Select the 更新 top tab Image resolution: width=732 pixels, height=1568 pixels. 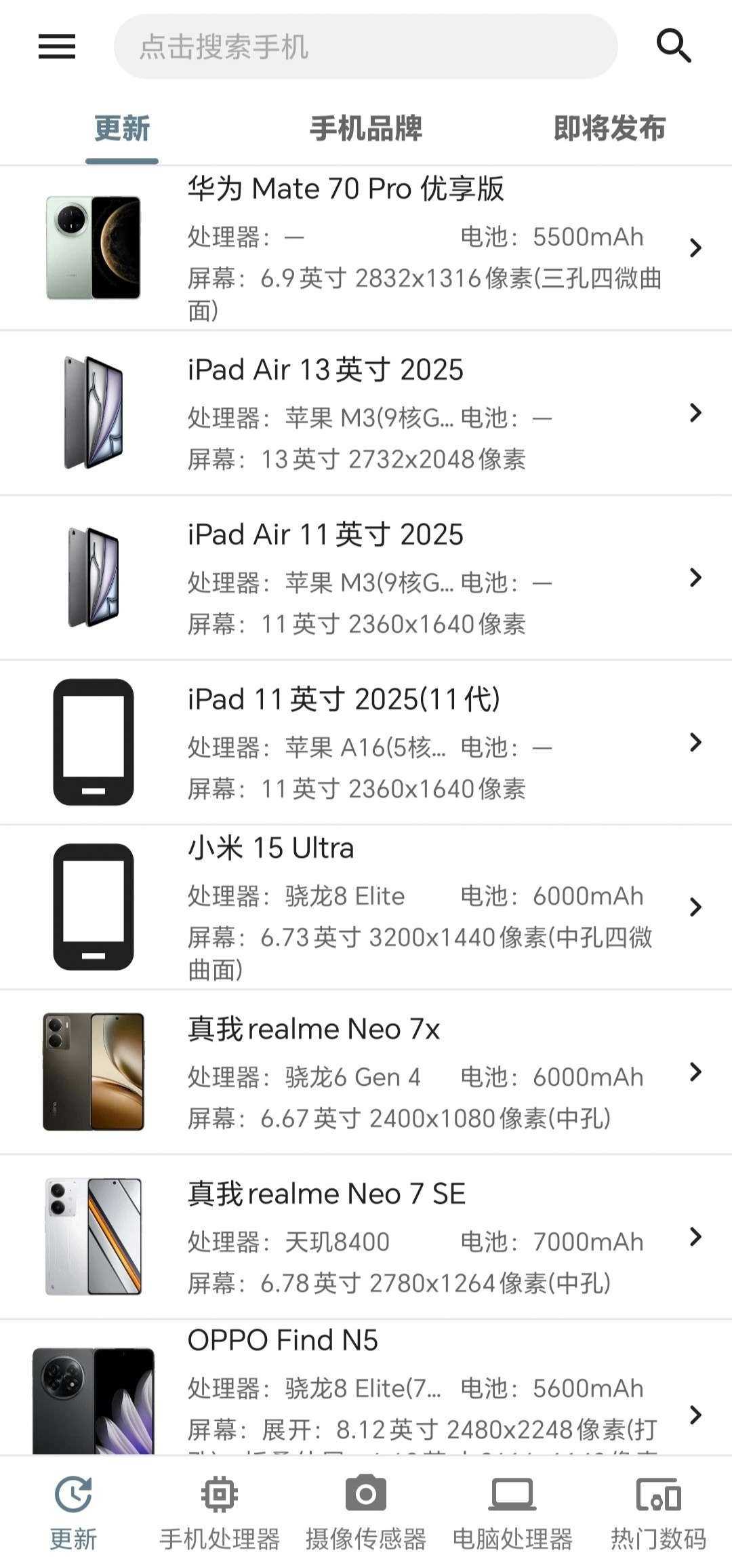pos(122,129)
